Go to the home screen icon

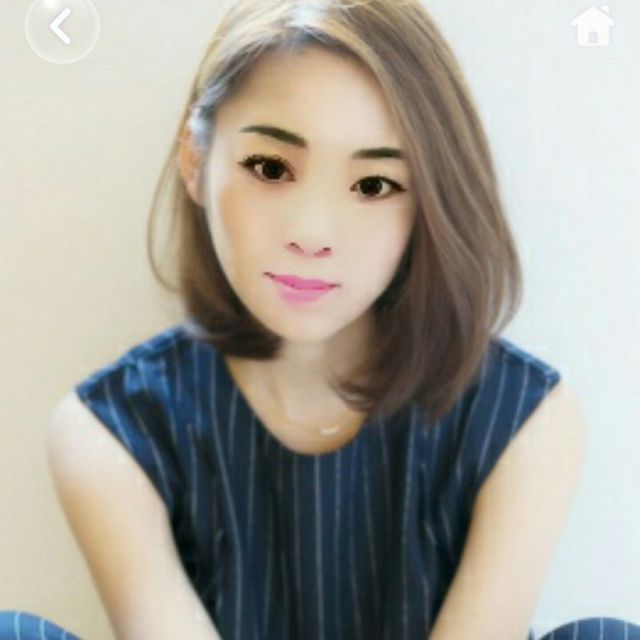592,27
